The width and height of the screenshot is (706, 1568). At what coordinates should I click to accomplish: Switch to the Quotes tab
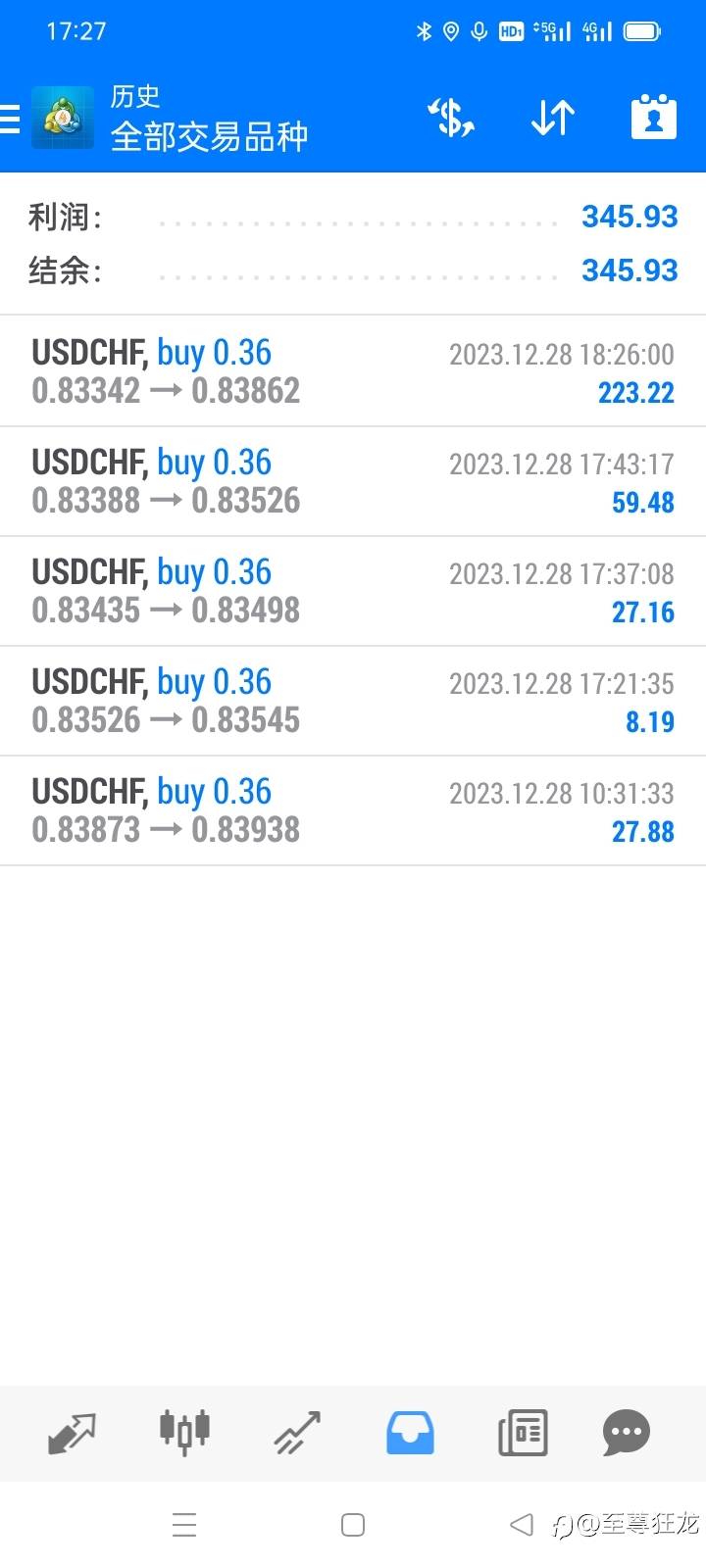tap(73, 1433)
